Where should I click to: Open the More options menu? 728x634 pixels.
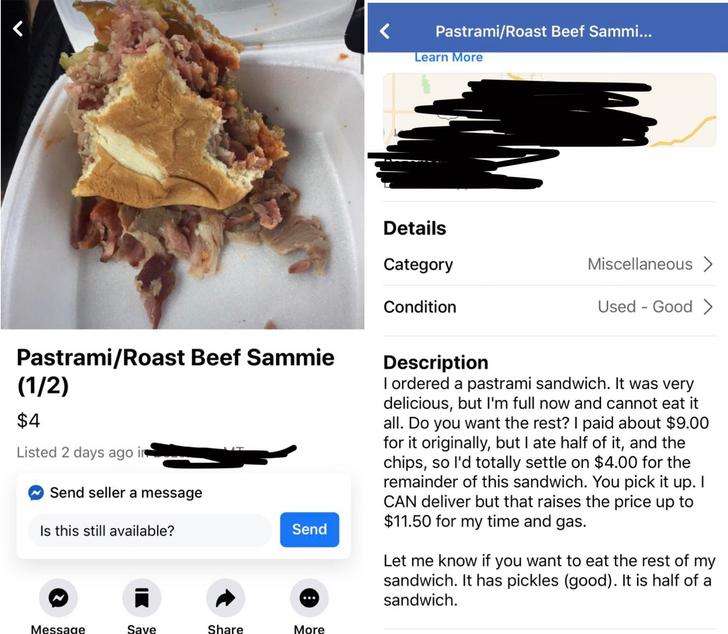(x=308, y=598)
